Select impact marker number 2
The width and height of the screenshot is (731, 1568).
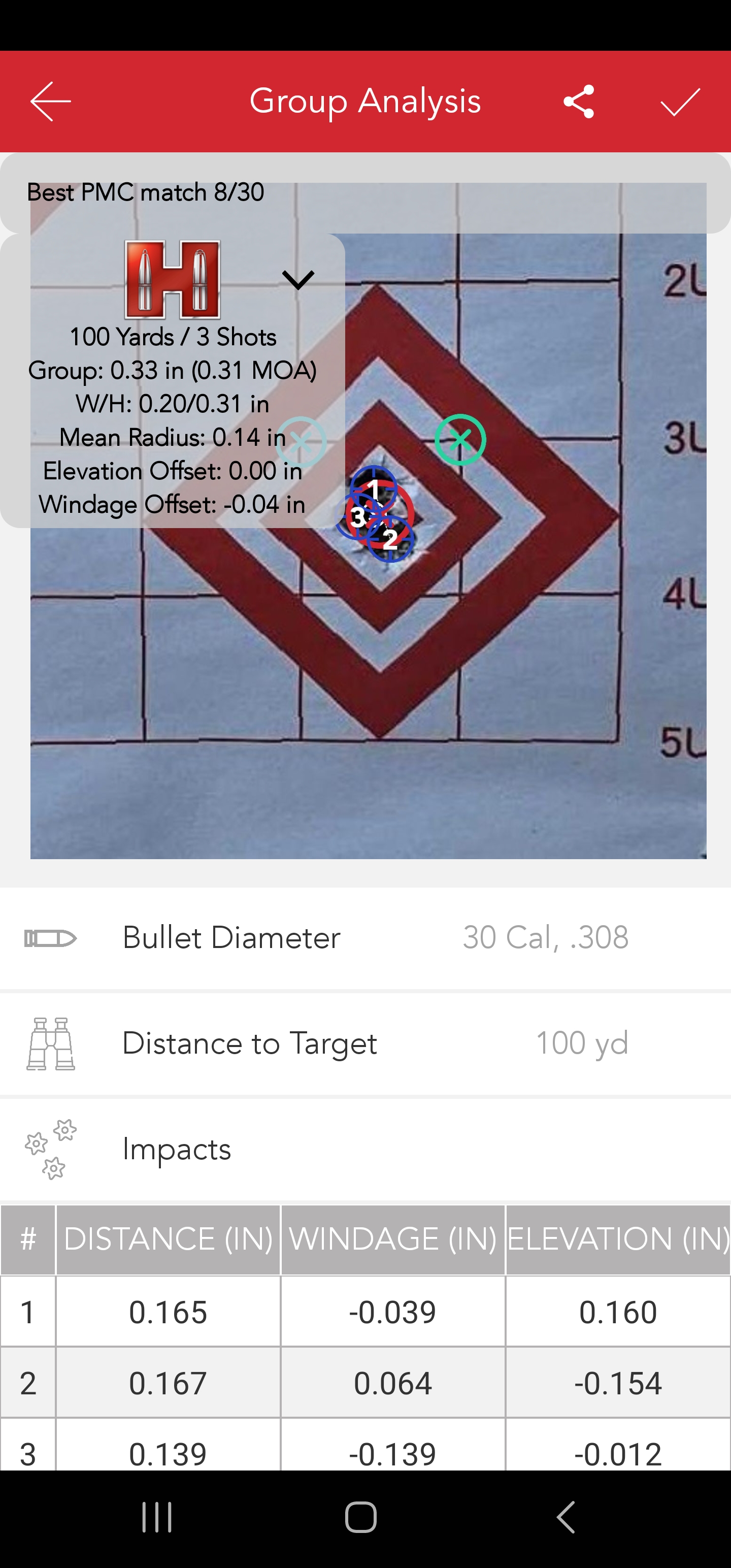[x=391, y=539]
